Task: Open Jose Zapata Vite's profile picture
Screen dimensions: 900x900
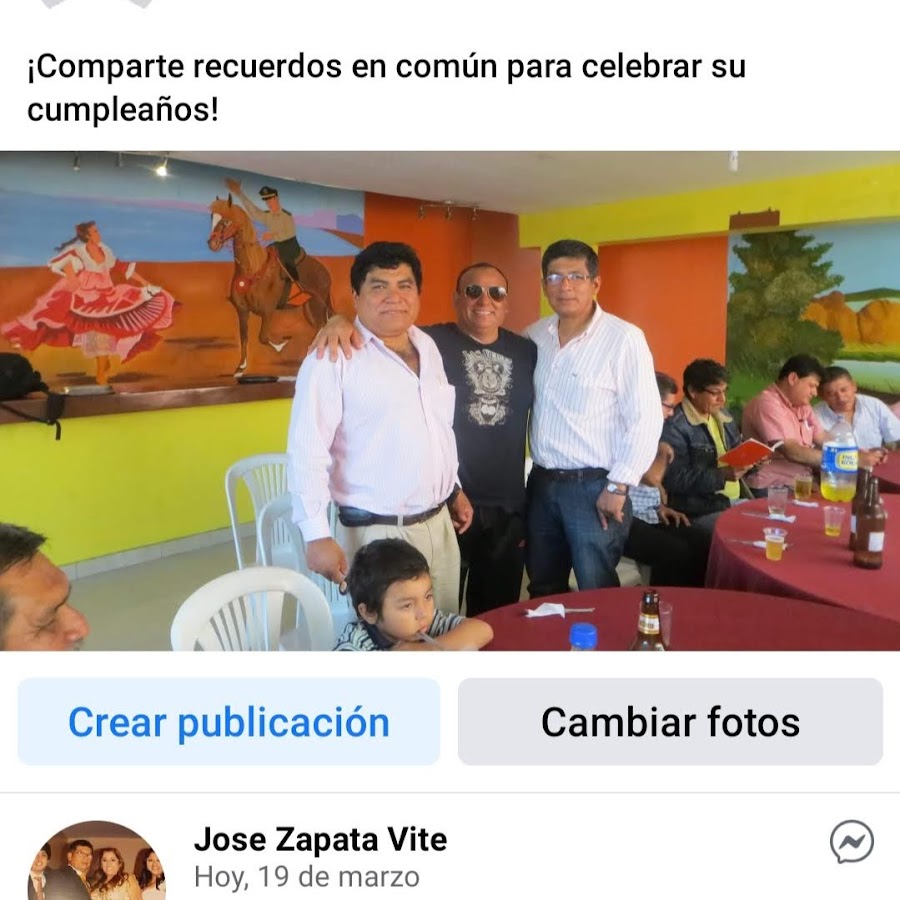Action: [96, 862]
